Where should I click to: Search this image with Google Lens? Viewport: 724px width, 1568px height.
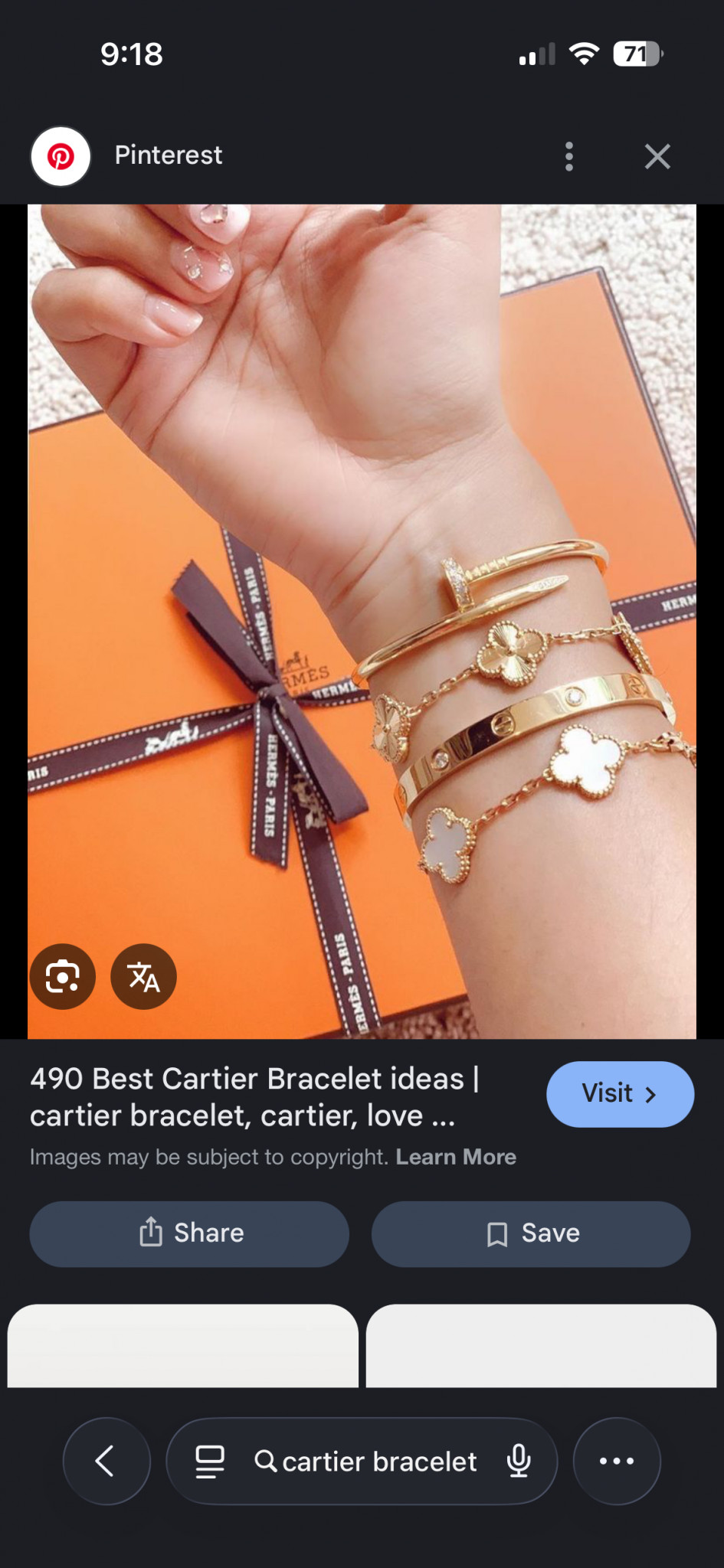coord(63,976)
